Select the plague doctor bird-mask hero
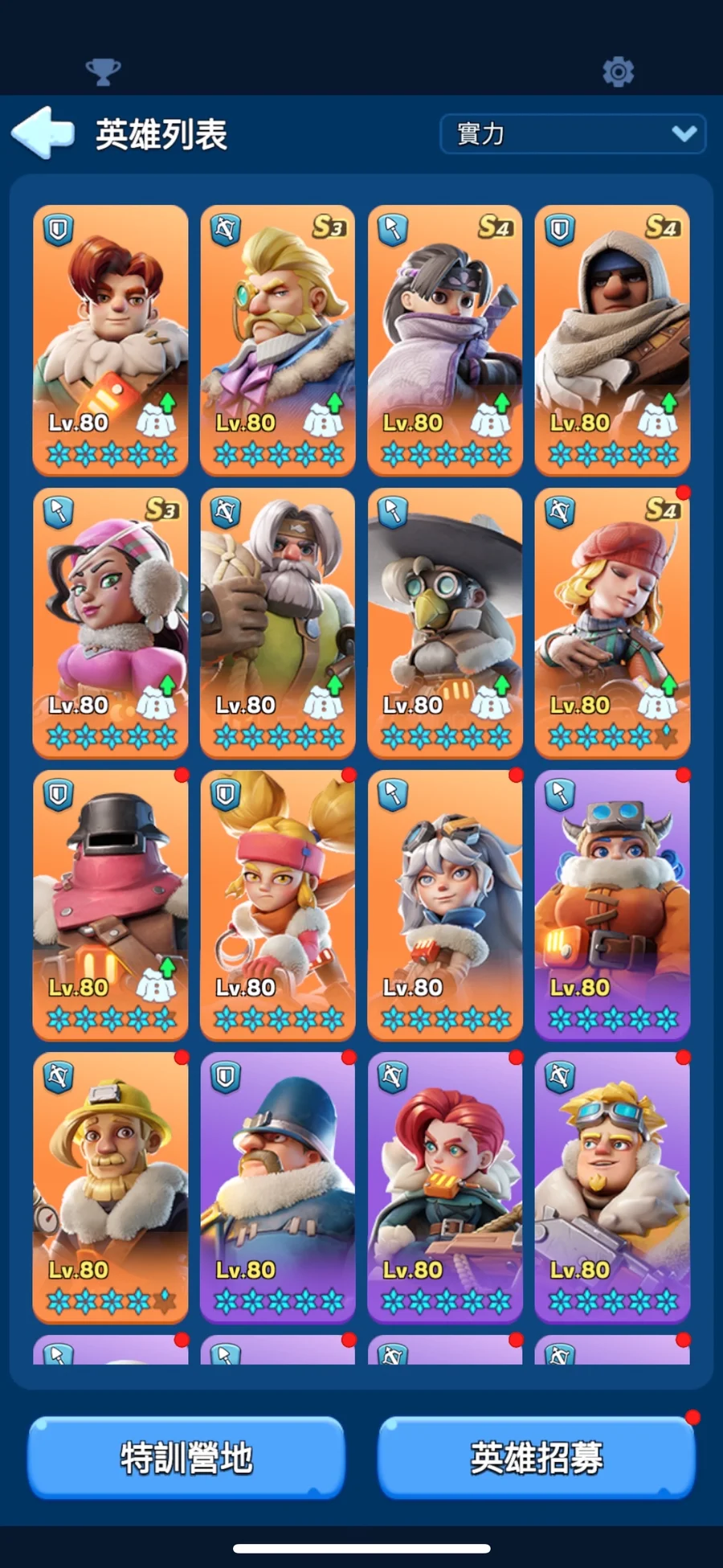Image resolution: width=723 pixels, height=1568 pixels. click(x=445, y=620)
